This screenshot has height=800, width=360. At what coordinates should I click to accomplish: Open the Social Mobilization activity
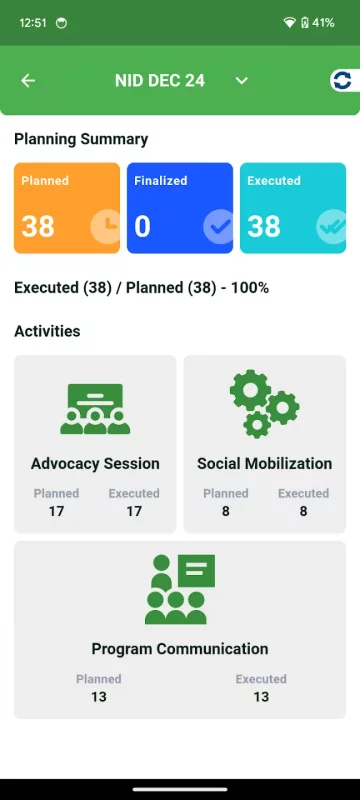click(x=265, y=444)
